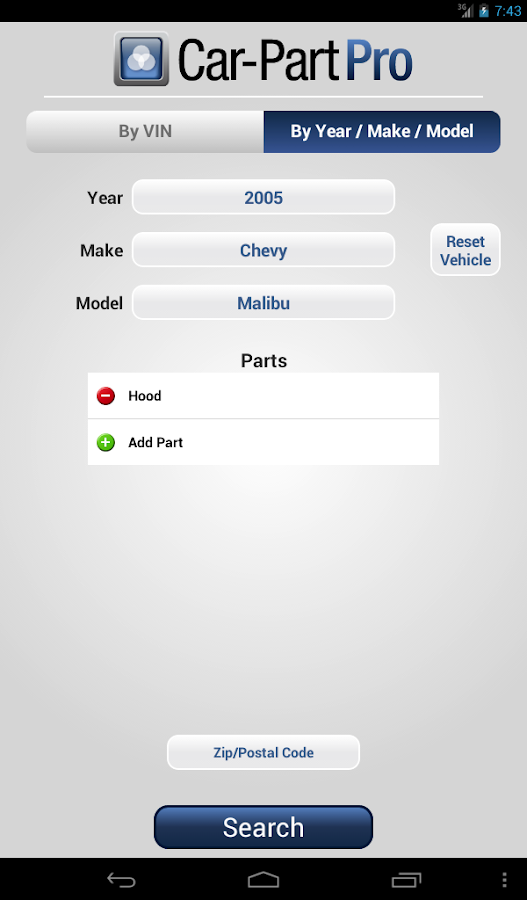The image size is (527, 900).
Task: Go back using the system back button
Action: click(121, 879)
